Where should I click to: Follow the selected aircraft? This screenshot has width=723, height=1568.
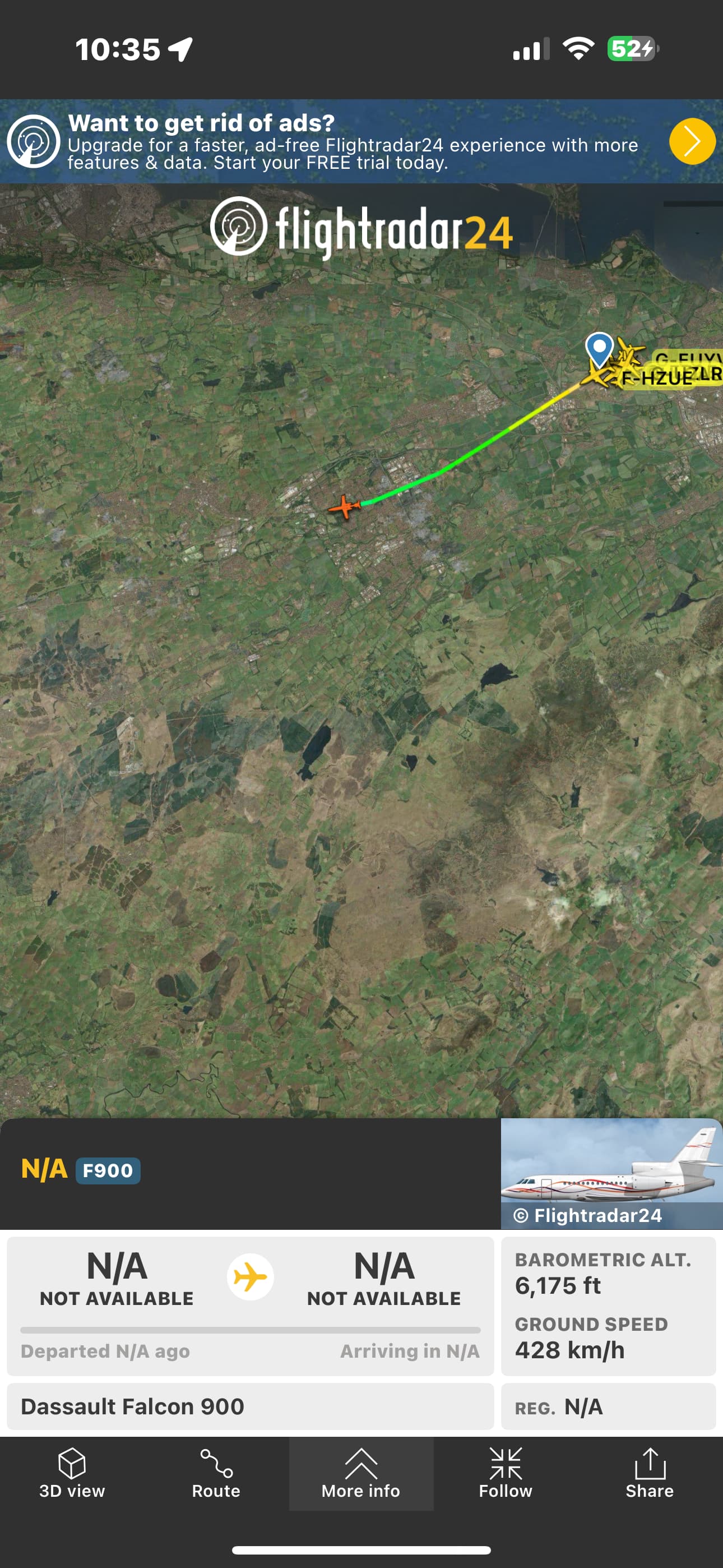click(505, 1473)
